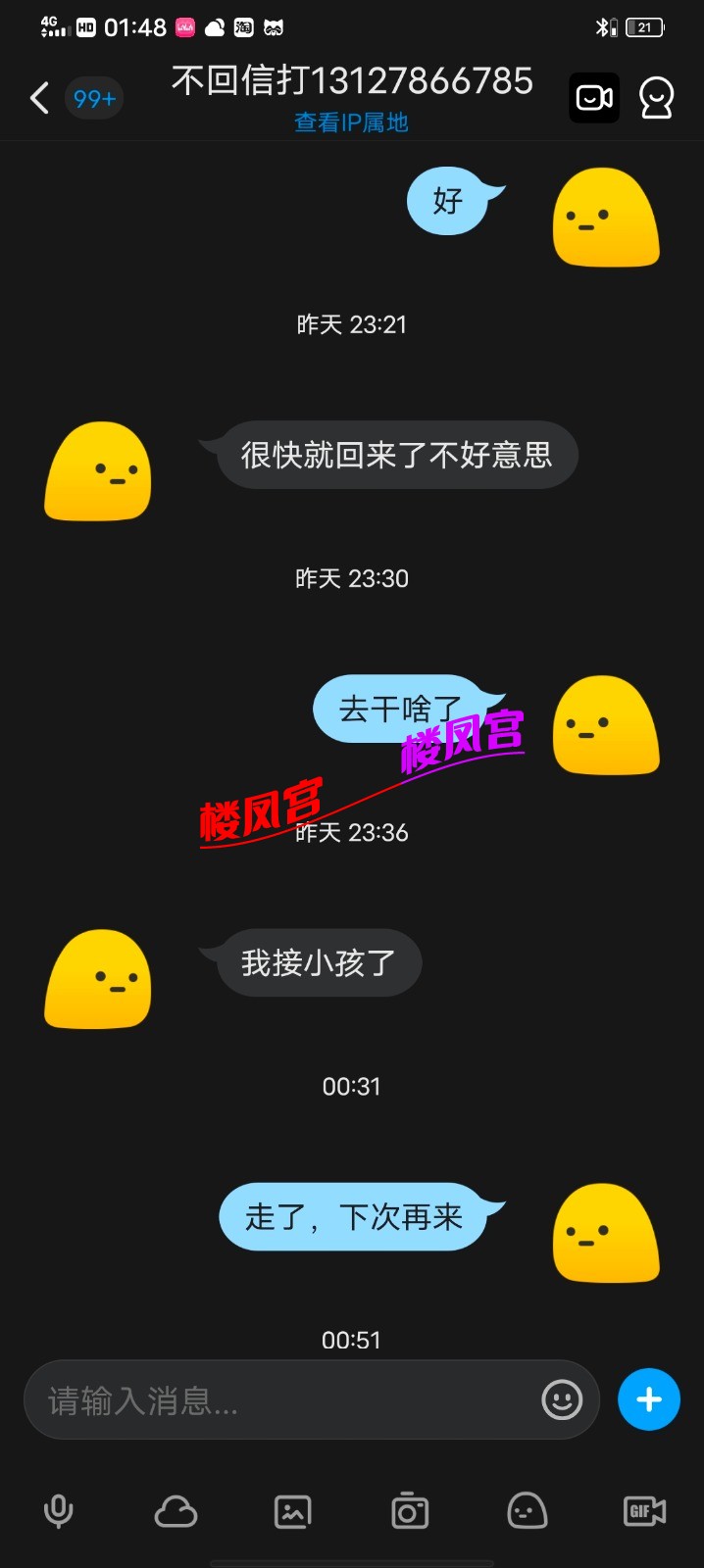Open the camera to take a photo

(410, 1511)
